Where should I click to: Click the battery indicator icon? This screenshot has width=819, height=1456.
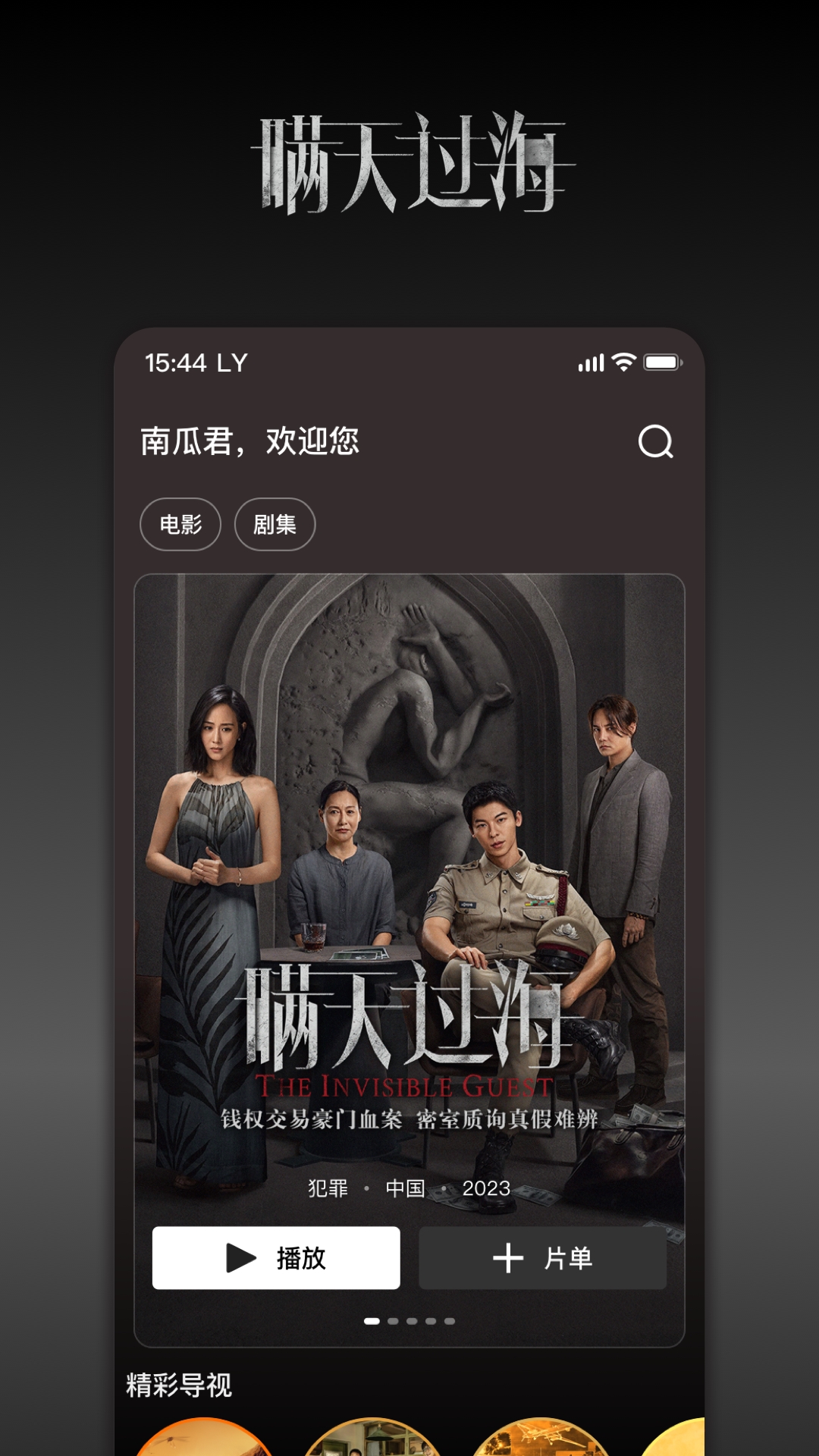click(663, 362)
